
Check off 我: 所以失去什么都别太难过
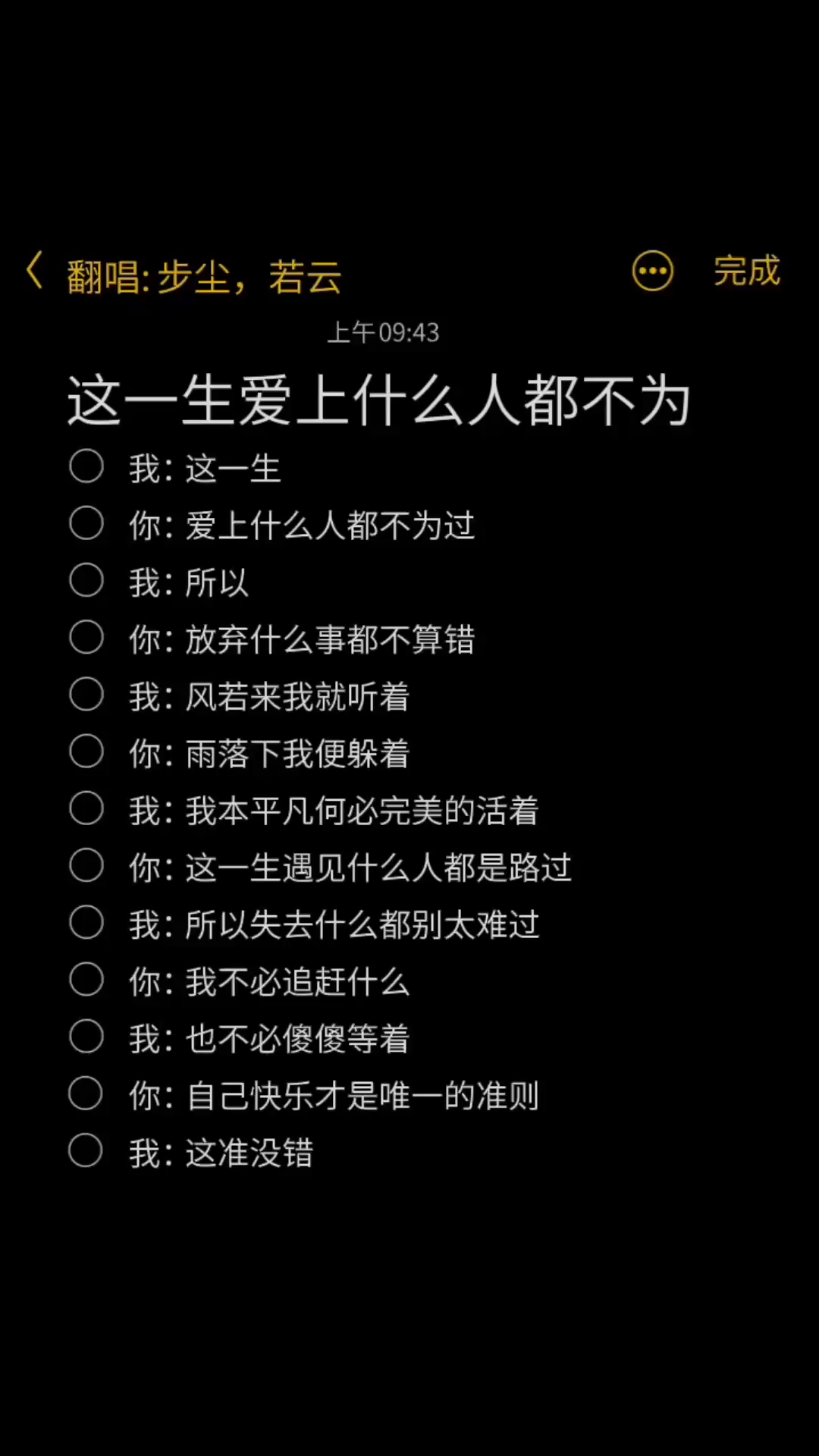point(86,922)
